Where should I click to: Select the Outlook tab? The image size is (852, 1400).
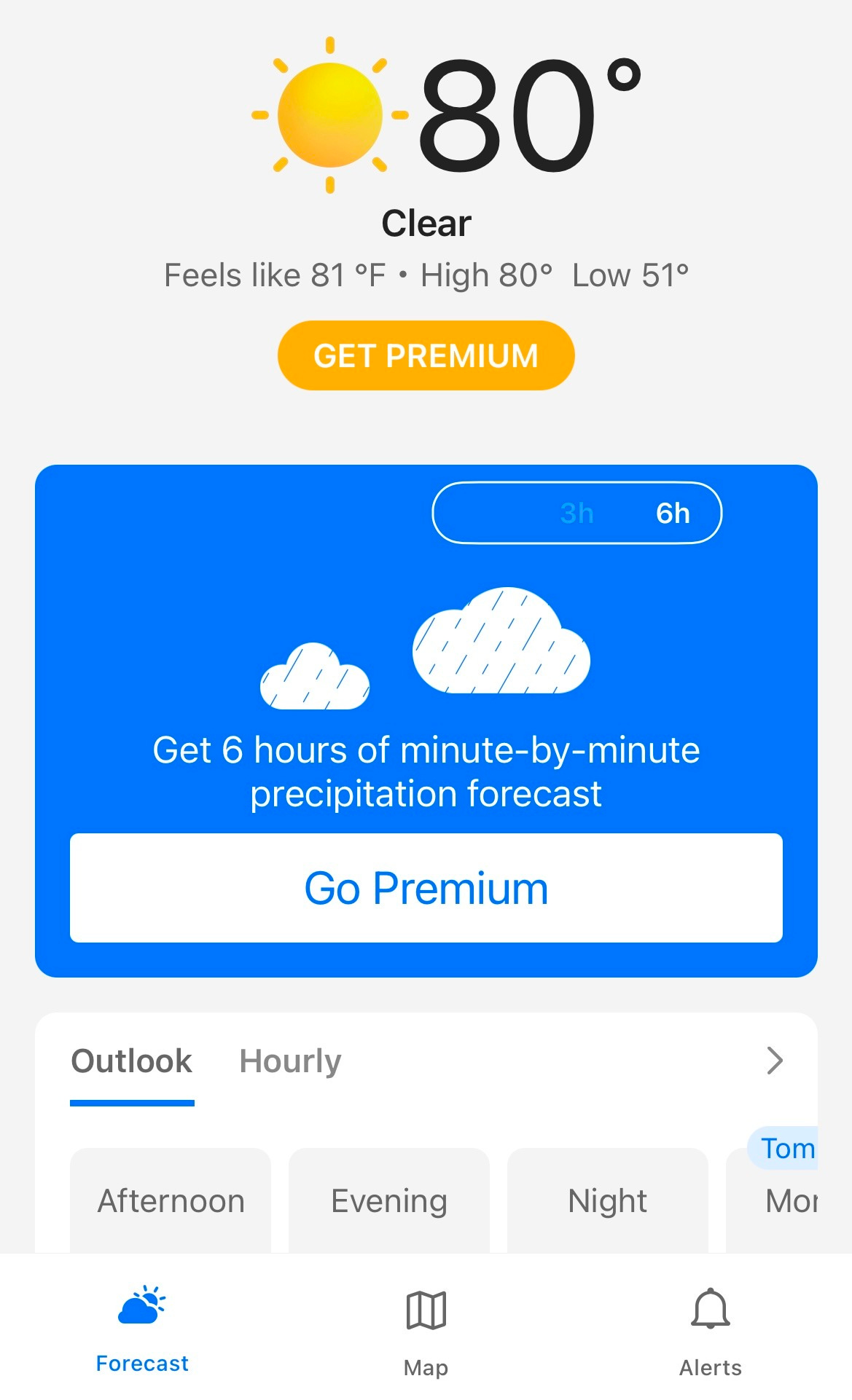pyautogui.click(x=132, y=1061)
